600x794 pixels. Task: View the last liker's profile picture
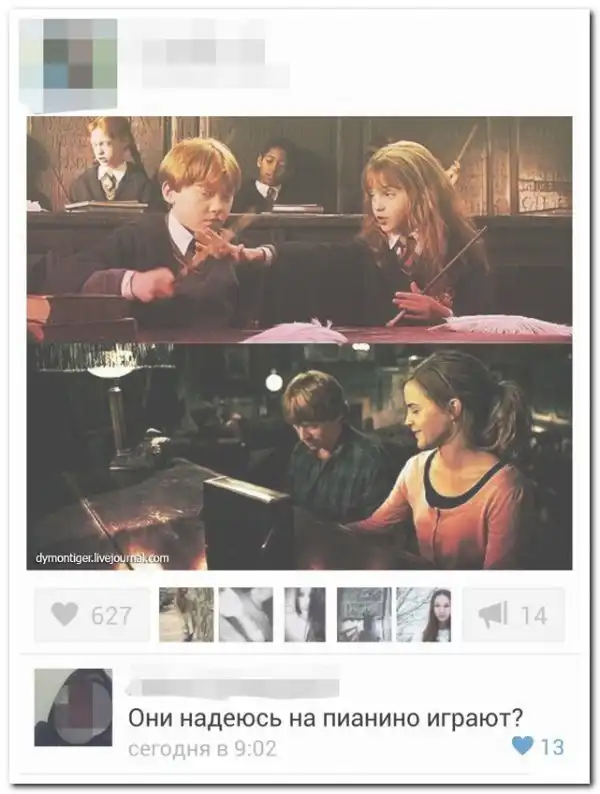423,614
